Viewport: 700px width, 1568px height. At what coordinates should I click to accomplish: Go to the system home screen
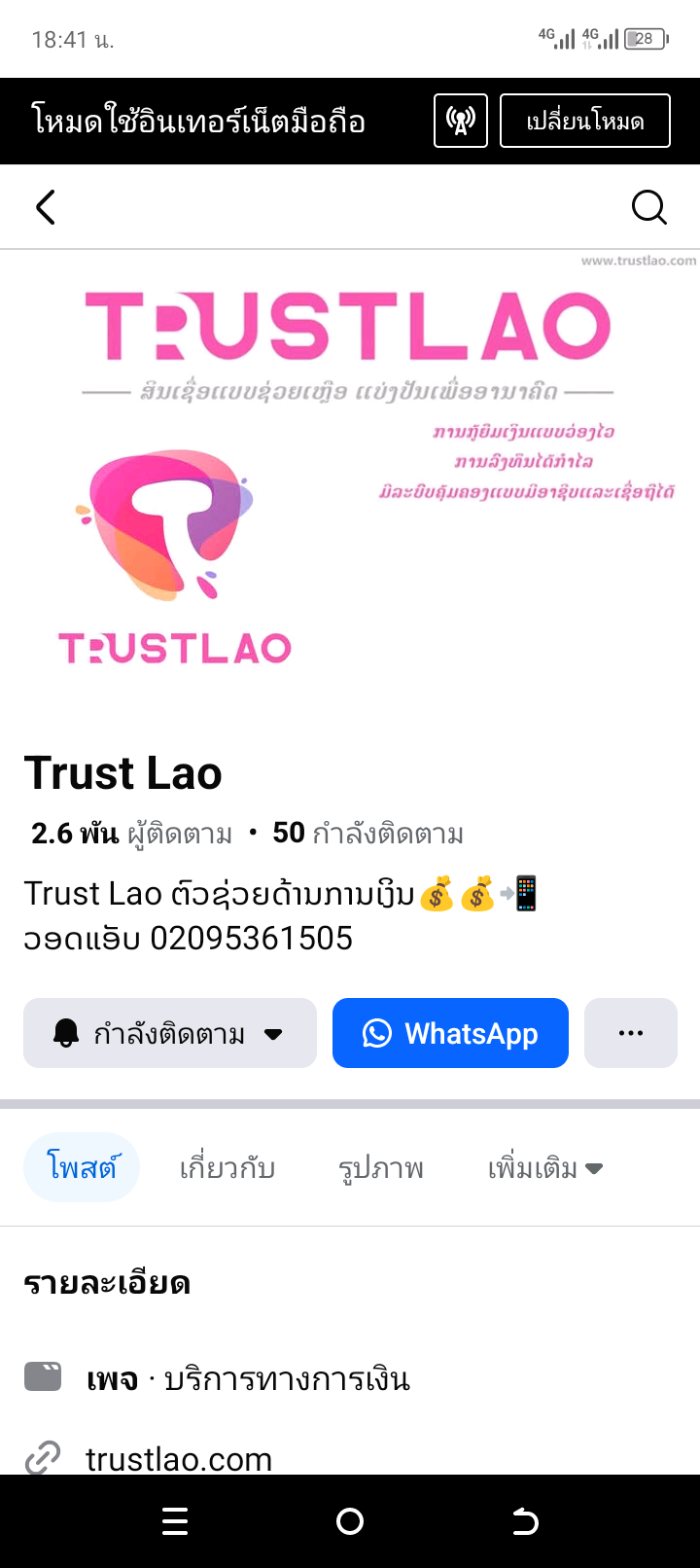350,1521
